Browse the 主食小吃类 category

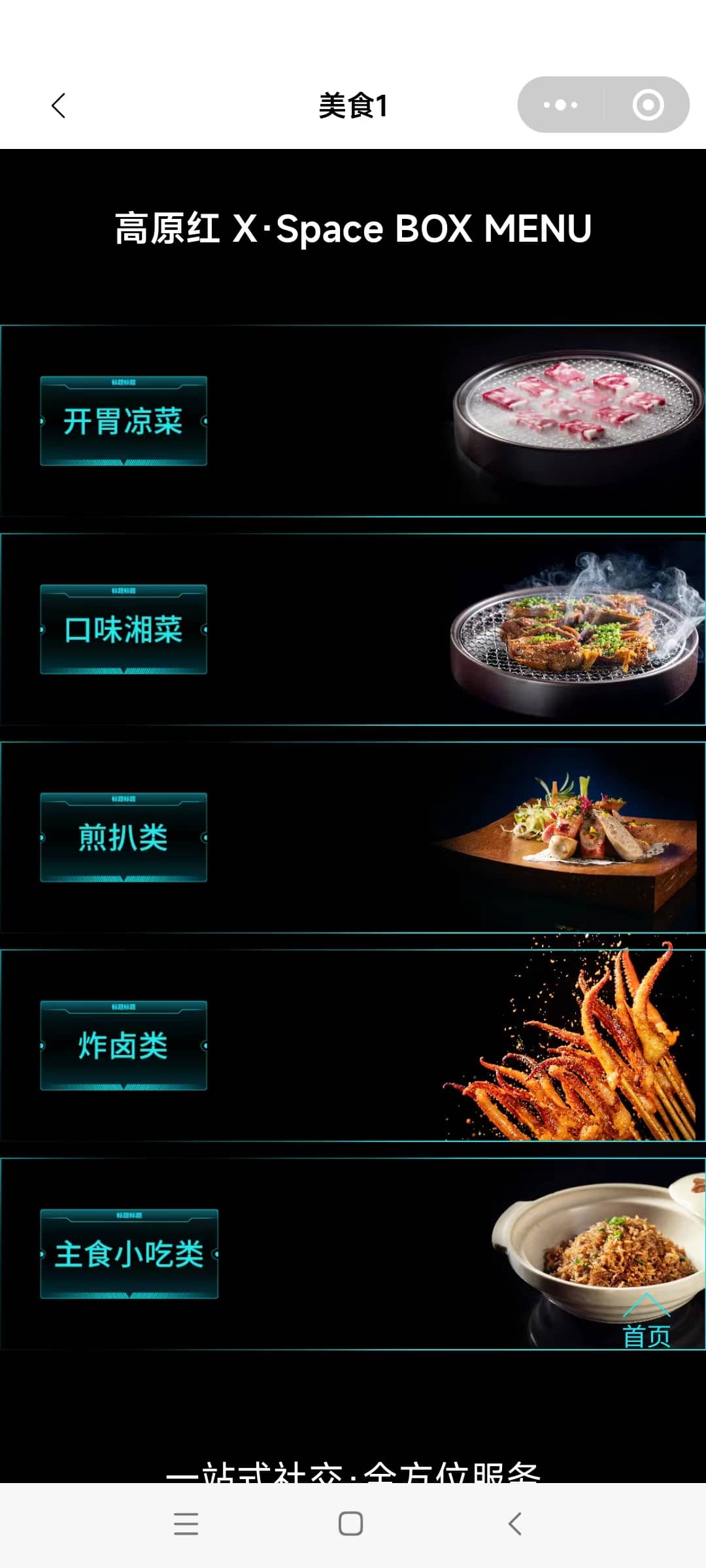click(x=129, y=1254)
